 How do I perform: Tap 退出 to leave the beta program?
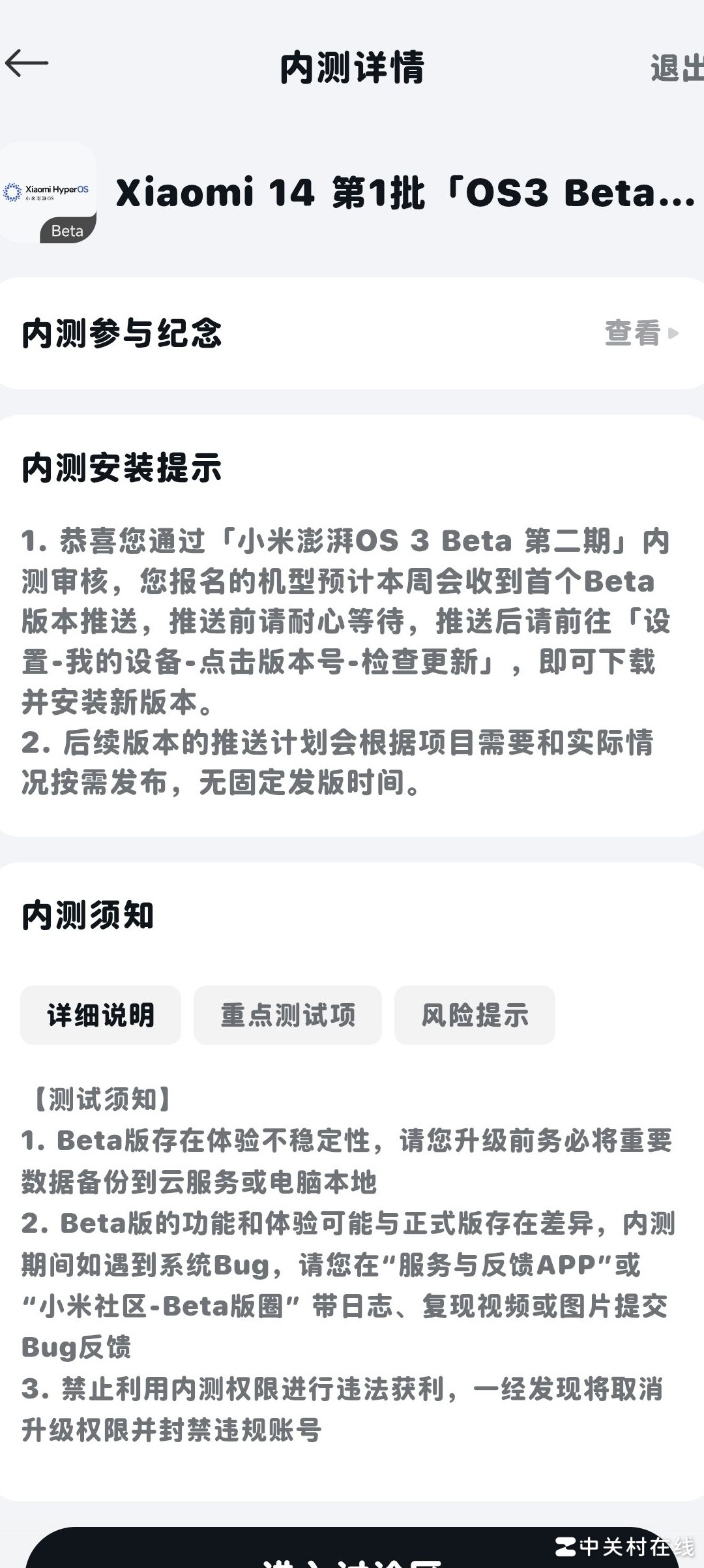pyautogui.click(x=677, y=68)
